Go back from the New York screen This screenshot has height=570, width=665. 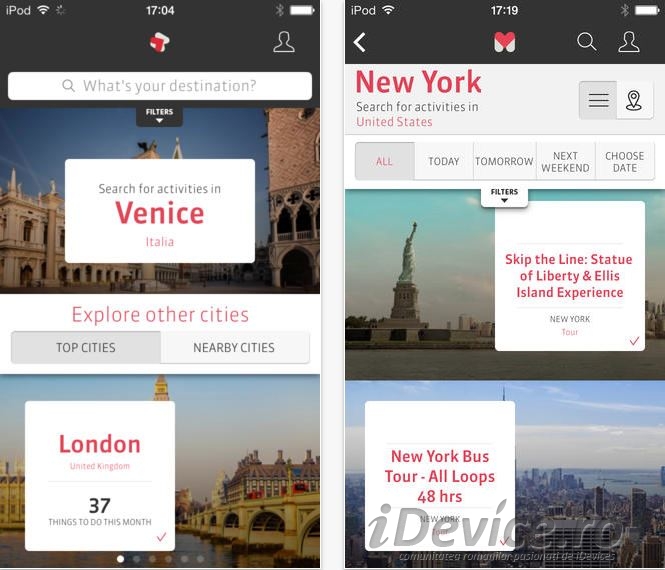click(360, 42)
